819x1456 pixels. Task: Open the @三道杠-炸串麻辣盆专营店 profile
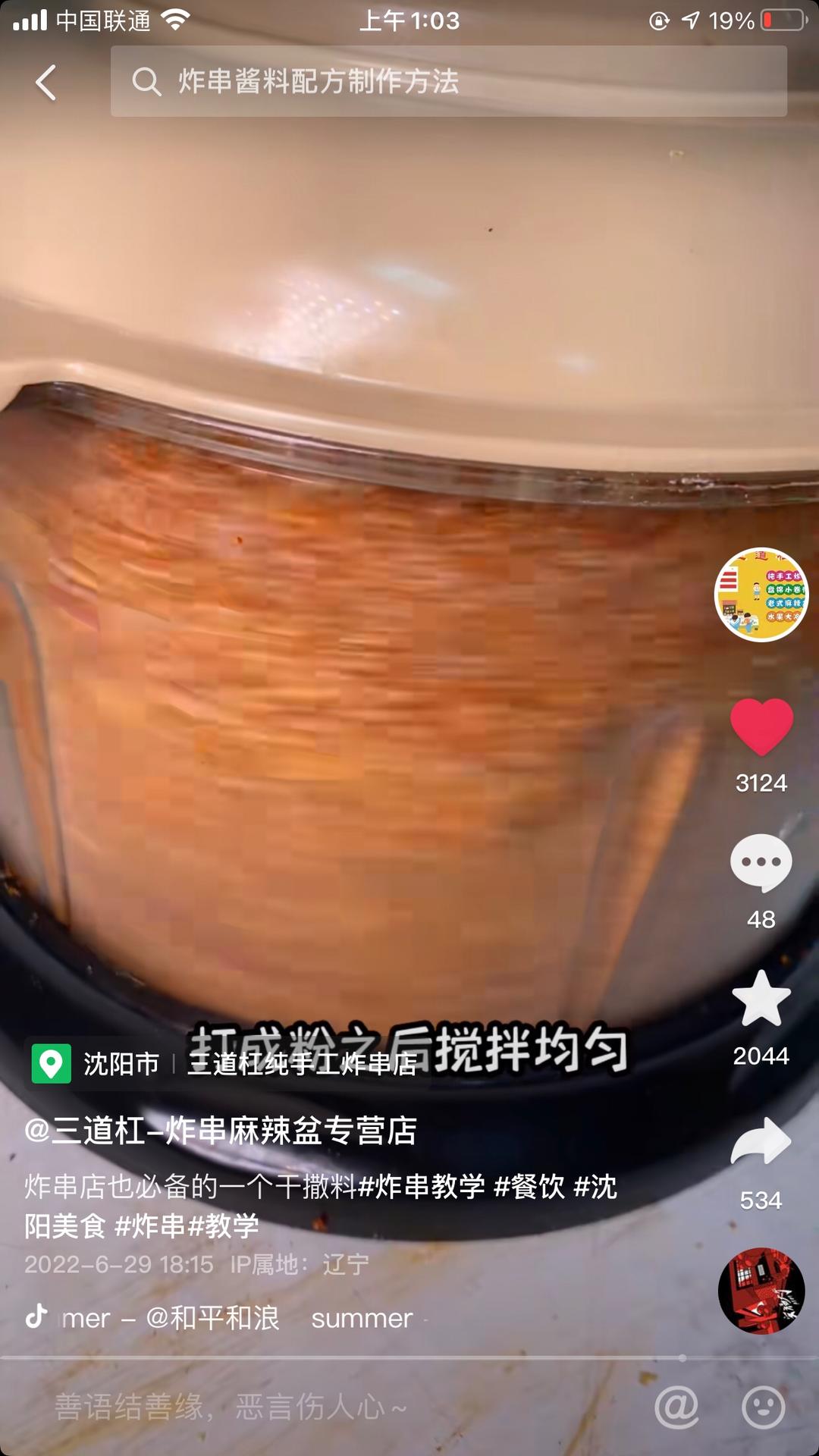pos(221,1131)
